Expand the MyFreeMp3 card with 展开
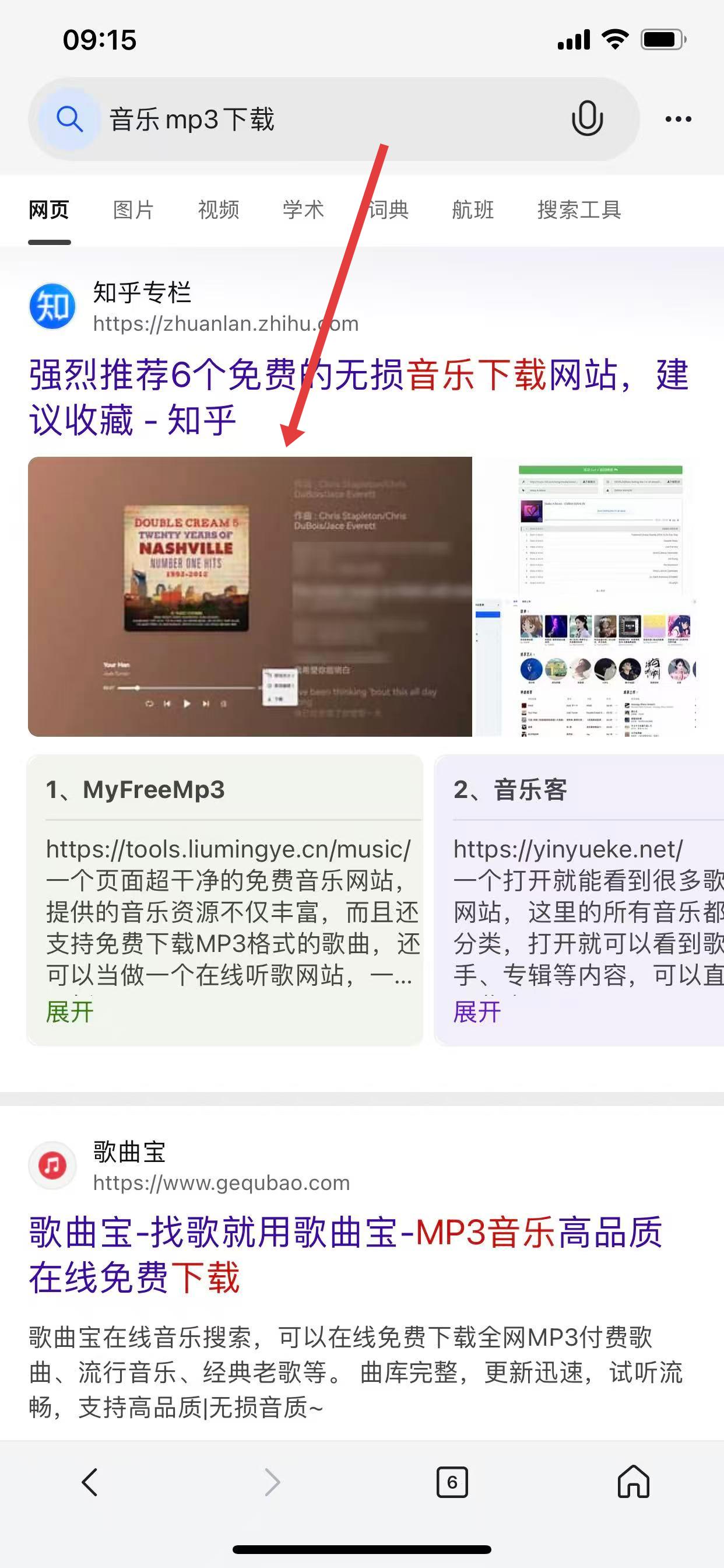 (69, 1012)
